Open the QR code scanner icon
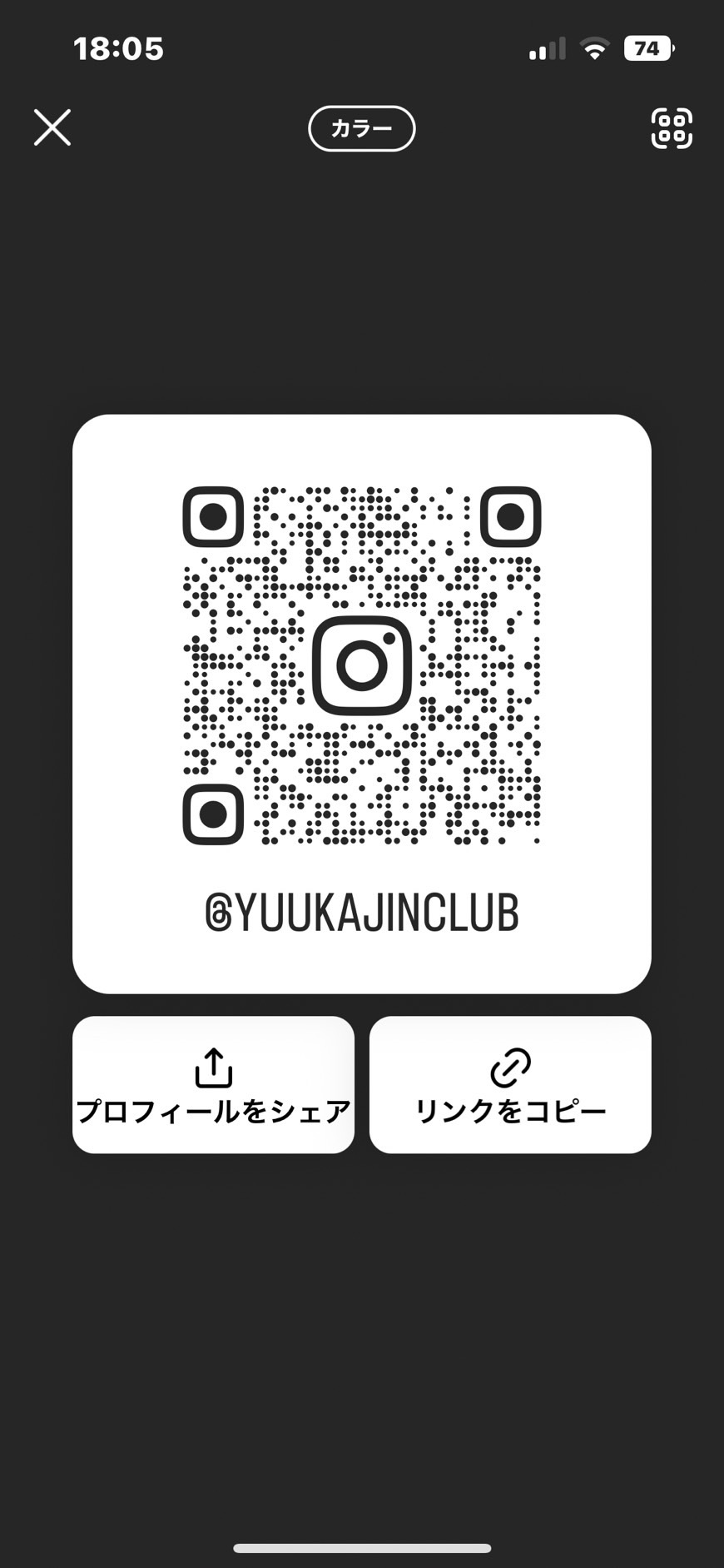Screen dimensions: 724x1568 (x=672, y=128)
